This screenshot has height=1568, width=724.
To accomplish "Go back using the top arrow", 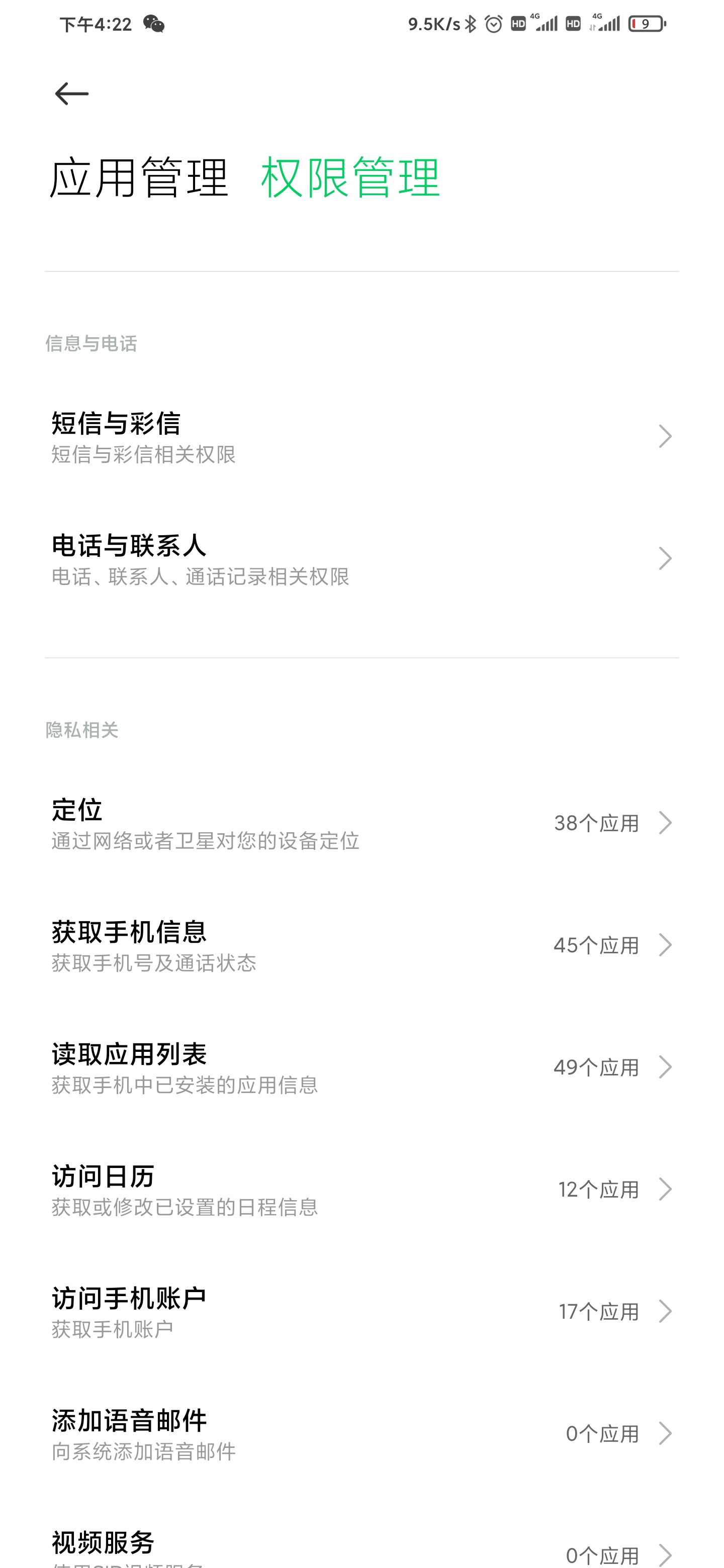I will tap(72, 94).
